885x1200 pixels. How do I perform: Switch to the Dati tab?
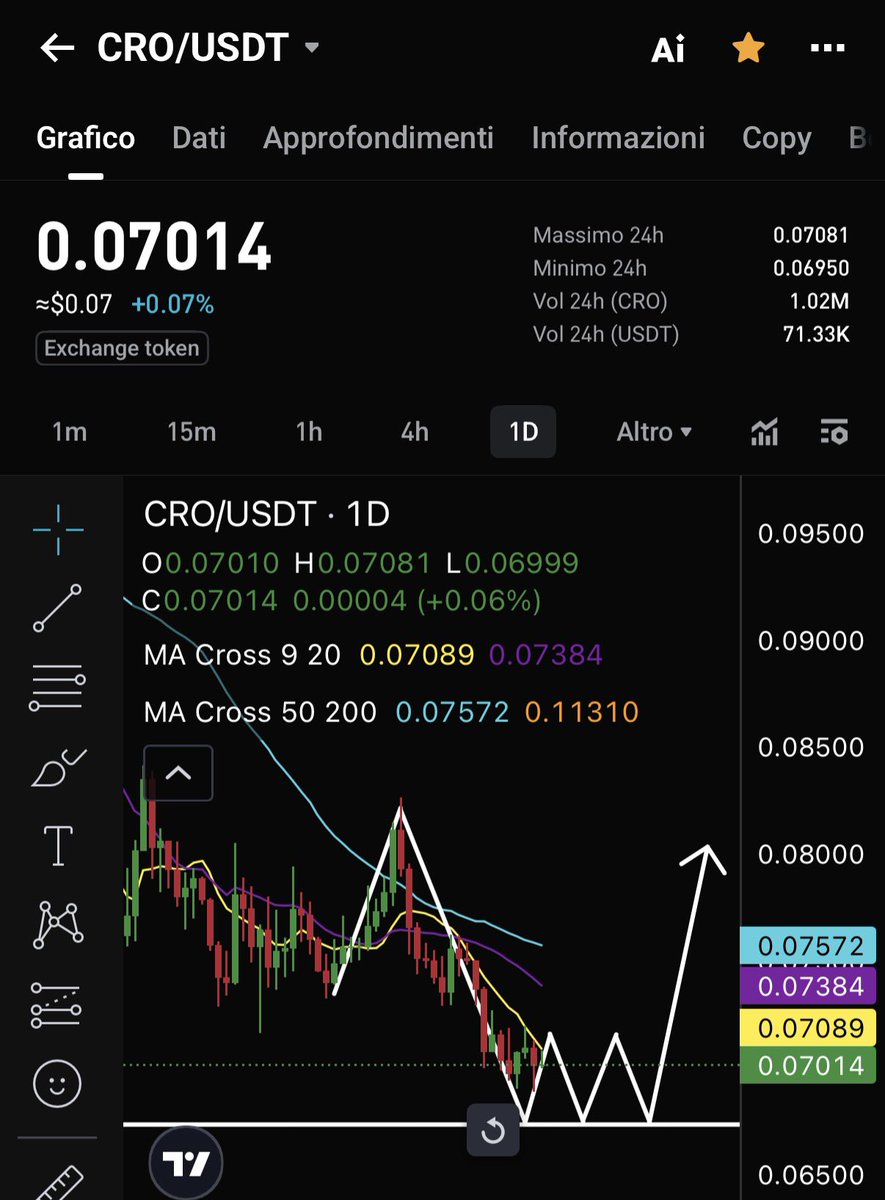pyautogui.click(x=199, y=138)
